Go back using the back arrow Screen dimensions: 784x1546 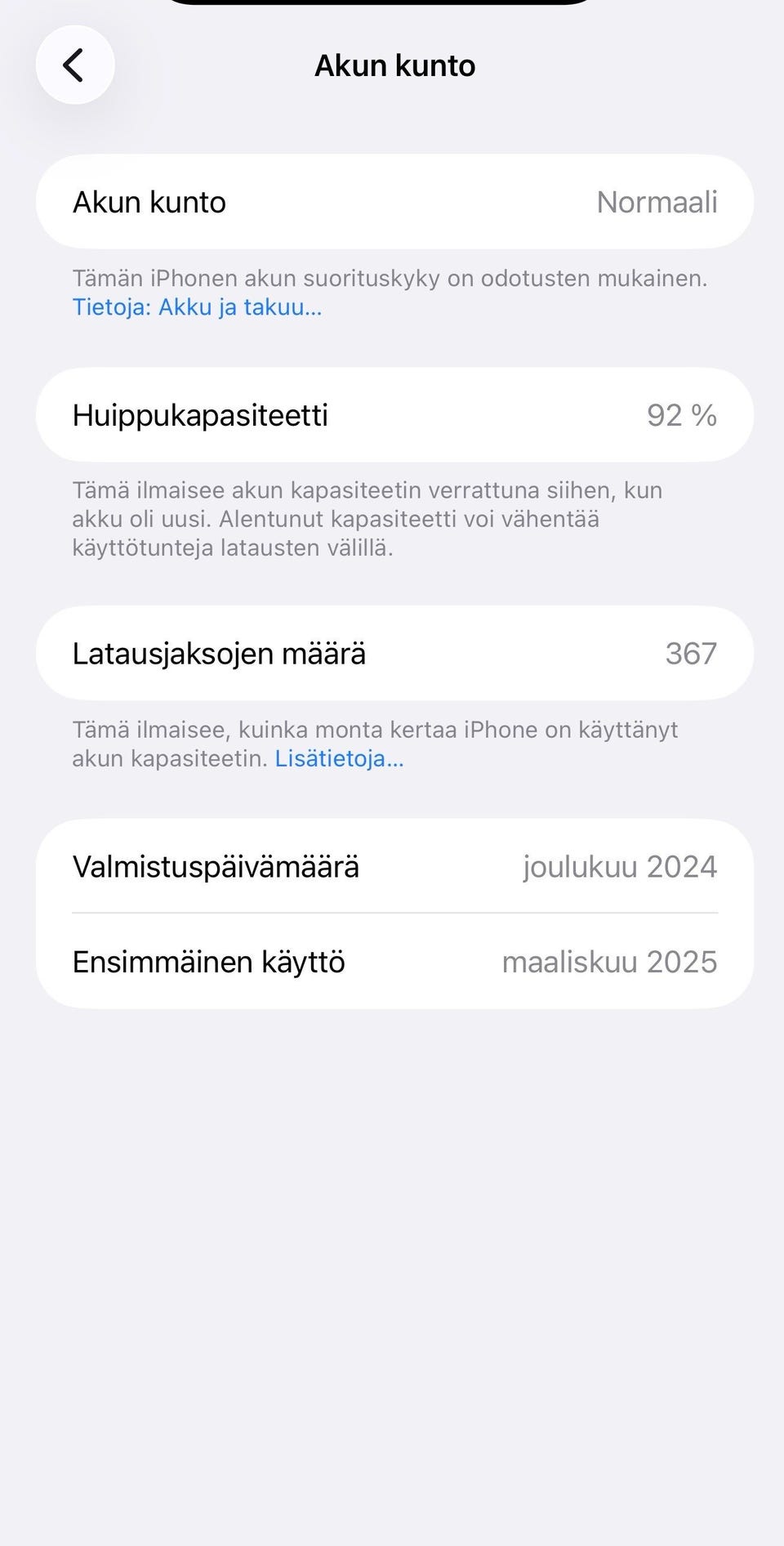(x=75, y=65)
